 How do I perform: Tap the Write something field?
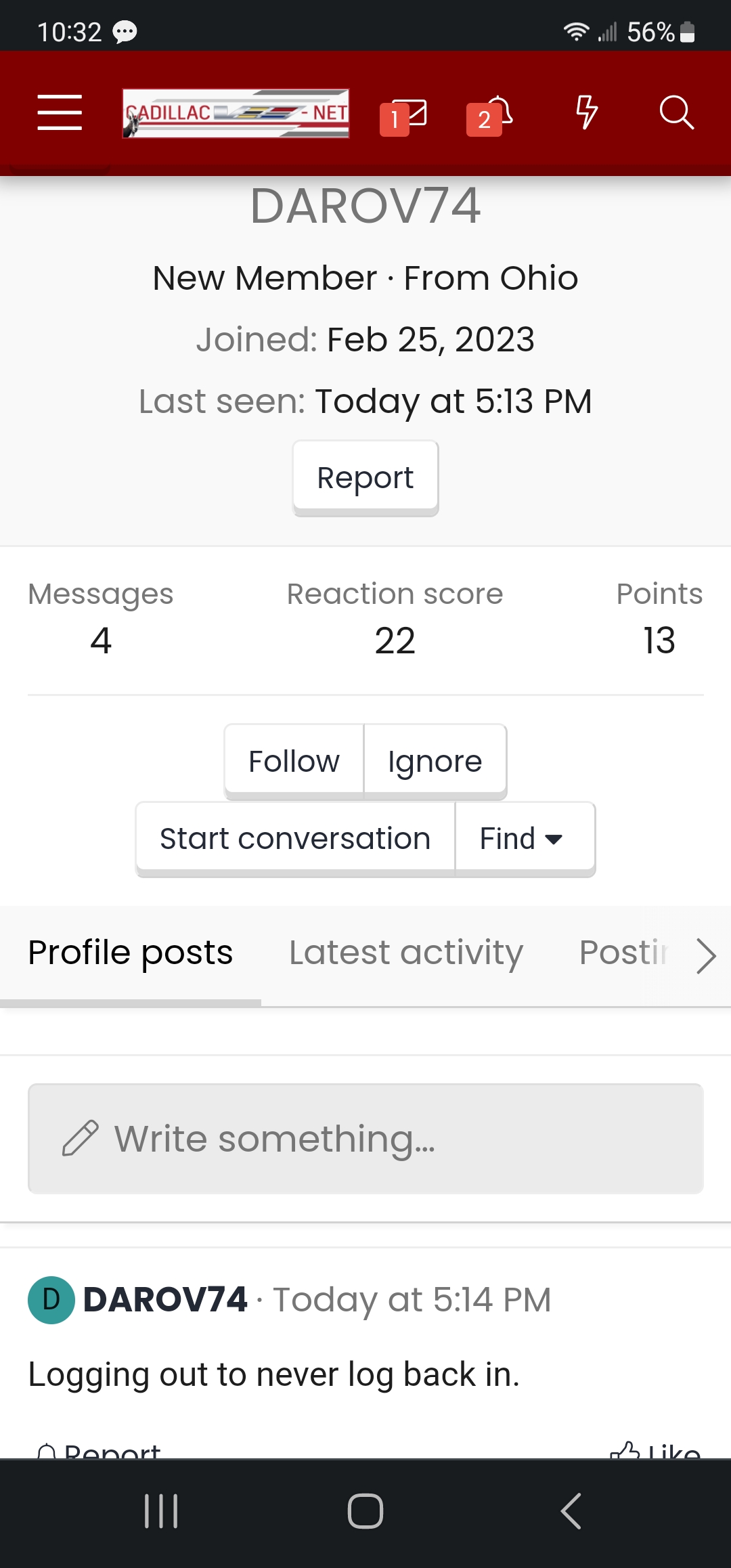point(365,1139)
